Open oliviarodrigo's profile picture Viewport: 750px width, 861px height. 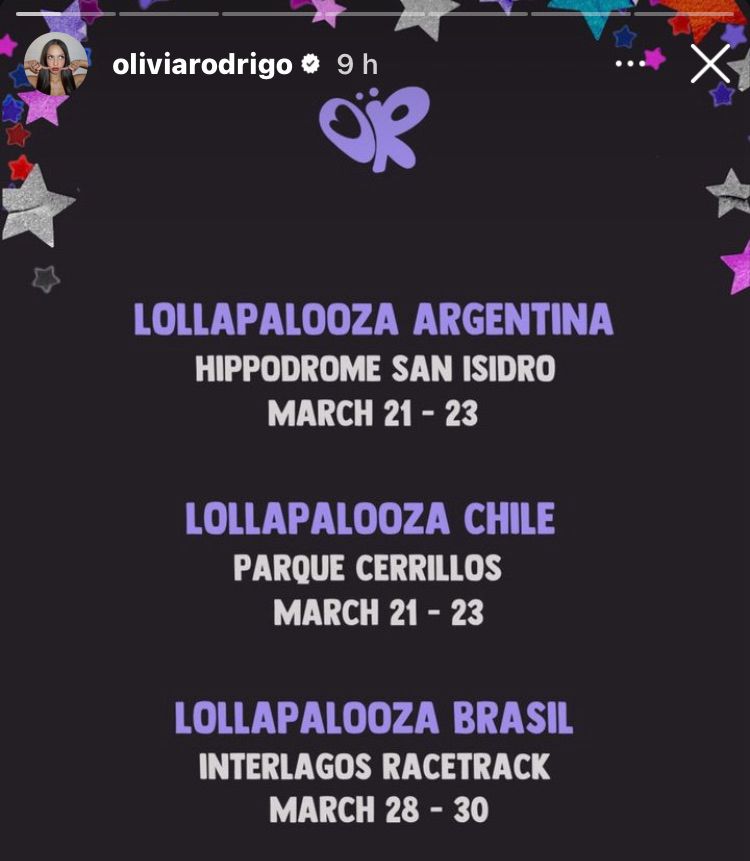[x=57, y=64]
